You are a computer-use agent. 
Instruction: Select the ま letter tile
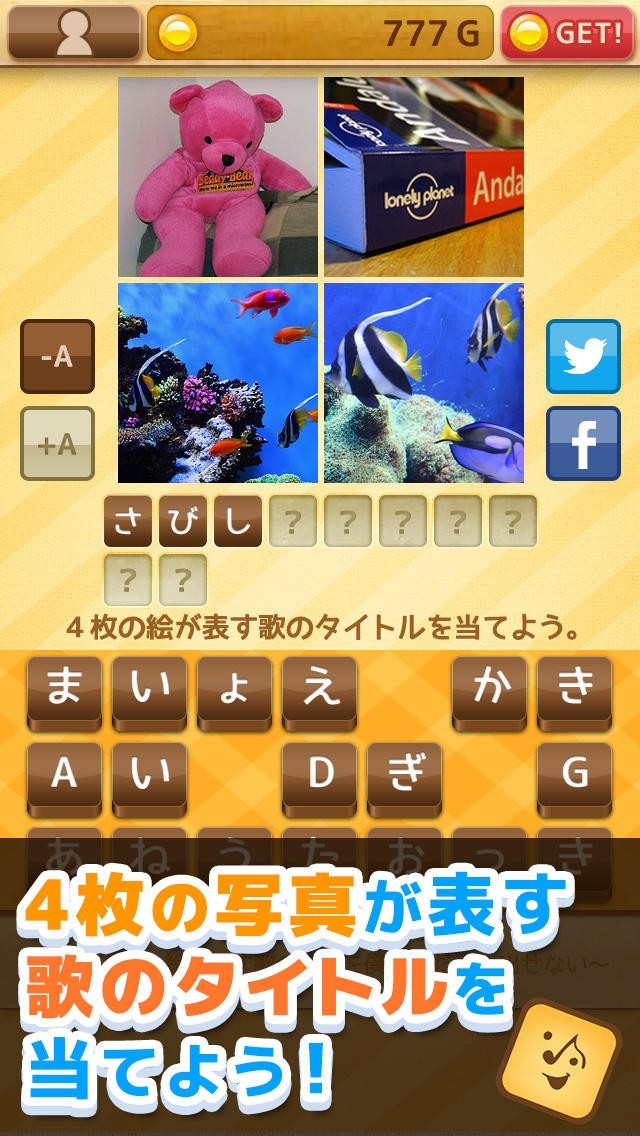(x=64, y=691)
